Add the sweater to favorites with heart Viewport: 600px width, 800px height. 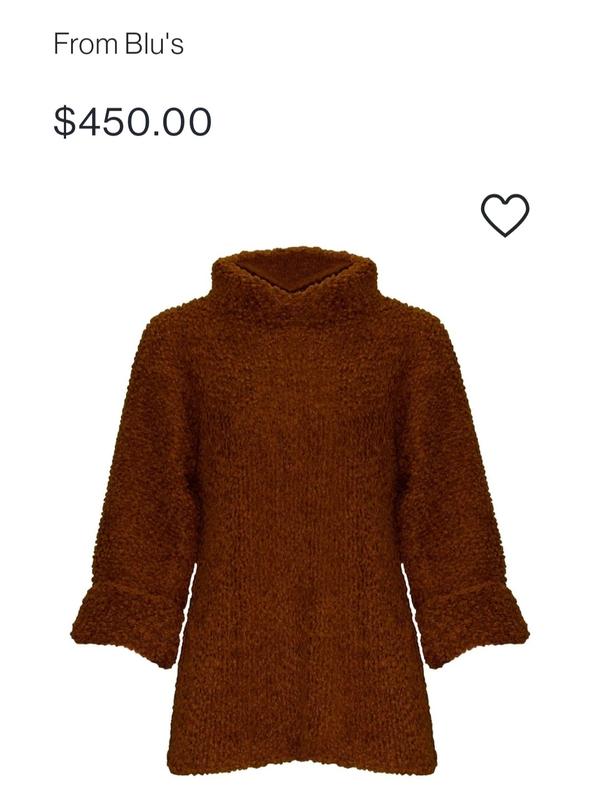(505, 215)
